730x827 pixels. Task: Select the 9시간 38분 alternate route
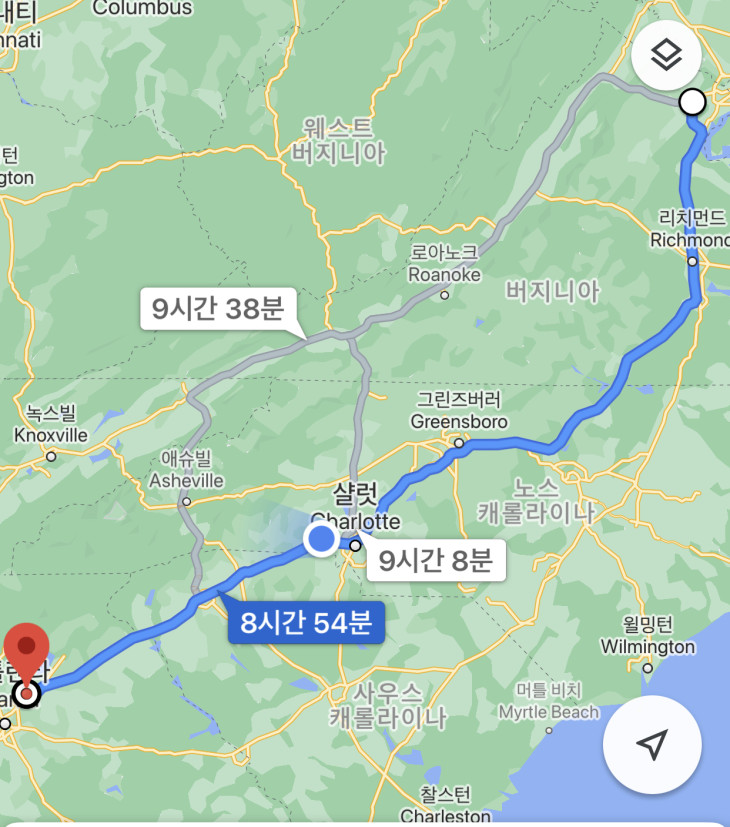pos(218,309)
